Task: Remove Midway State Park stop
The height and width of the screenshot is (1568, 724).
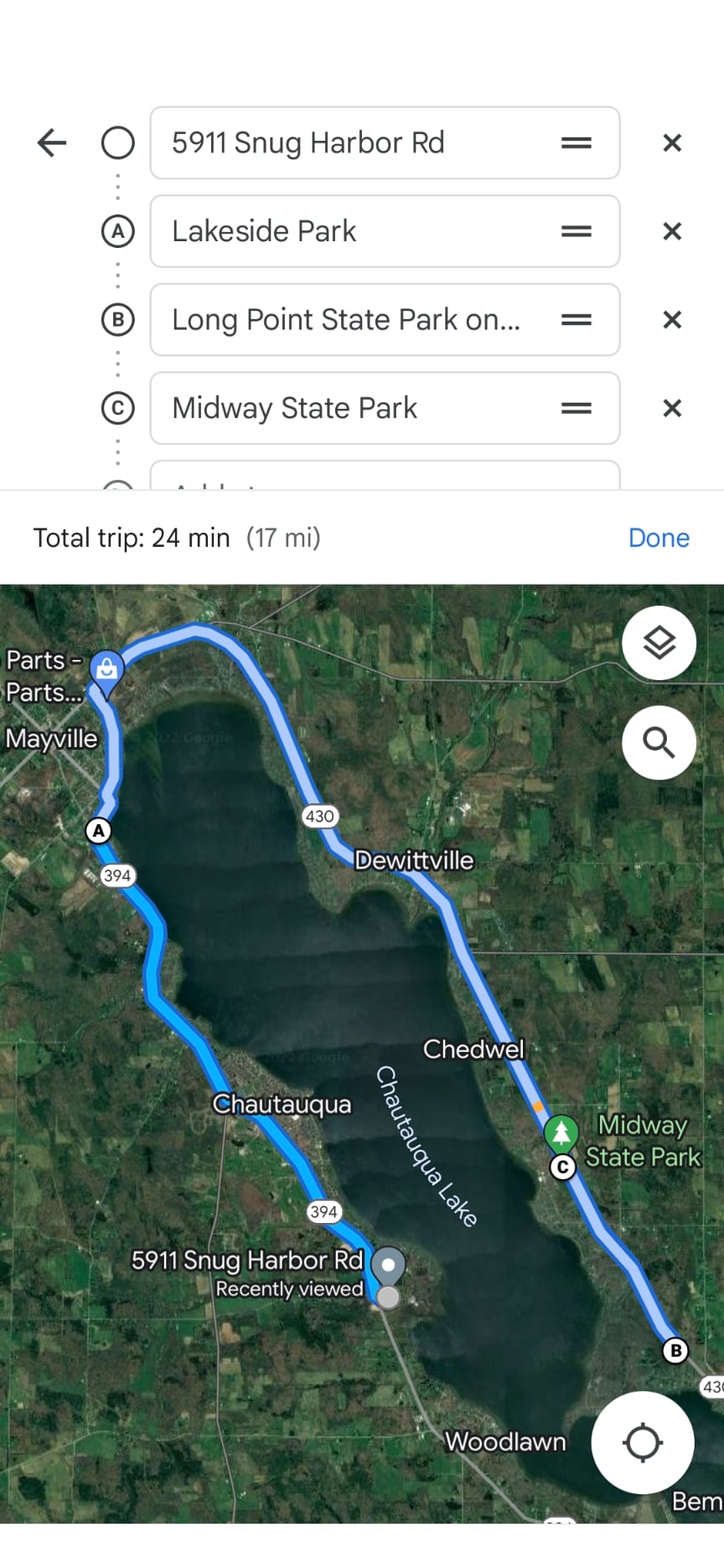Action: point(672,408)
